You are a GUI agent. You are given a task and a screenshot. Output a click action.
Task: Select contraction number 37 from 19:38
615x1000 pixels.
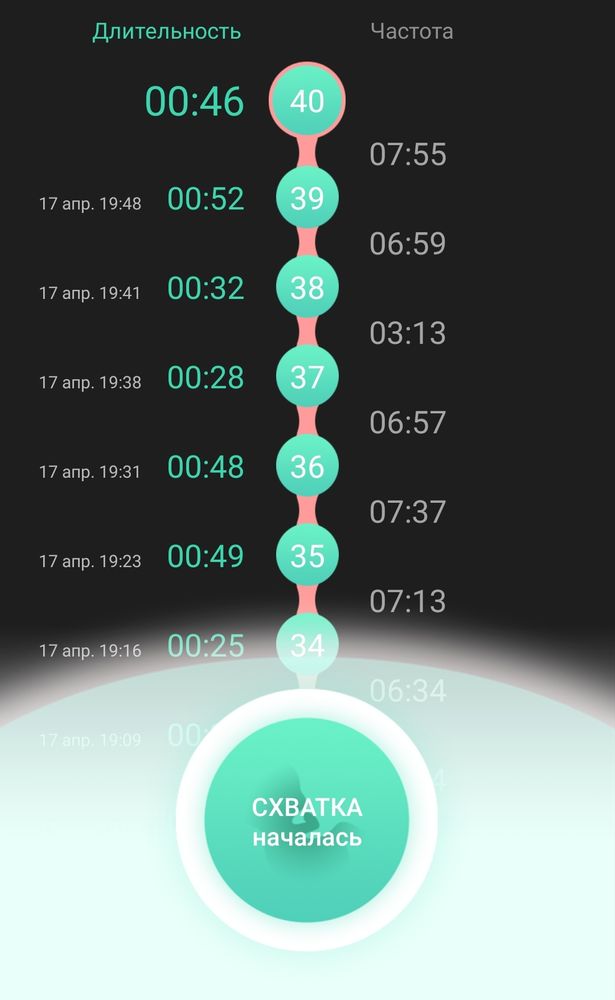[307, 377]
